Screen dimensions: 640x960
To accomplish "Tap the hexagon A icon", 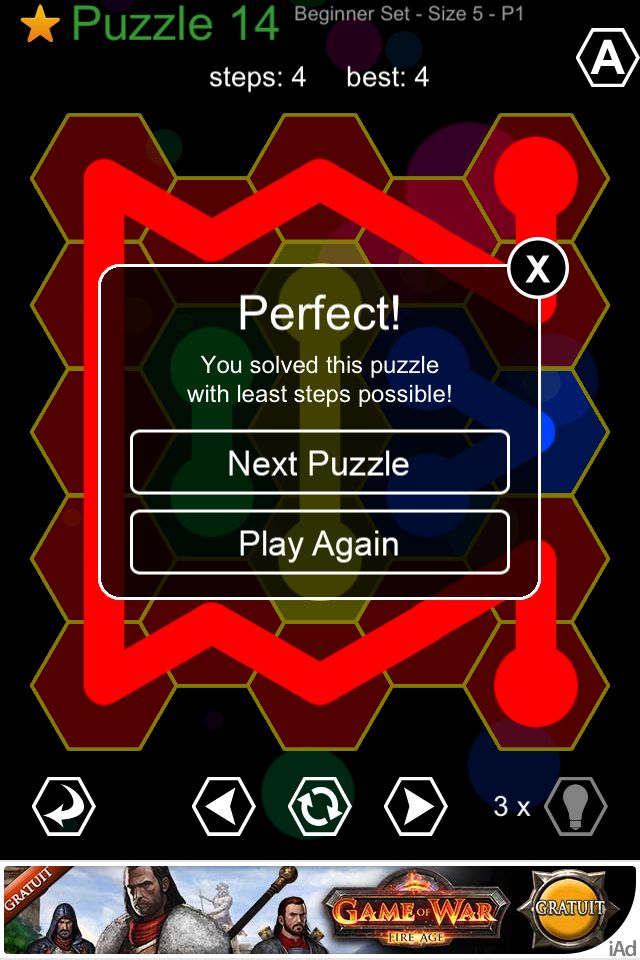I will pos(607,61).
